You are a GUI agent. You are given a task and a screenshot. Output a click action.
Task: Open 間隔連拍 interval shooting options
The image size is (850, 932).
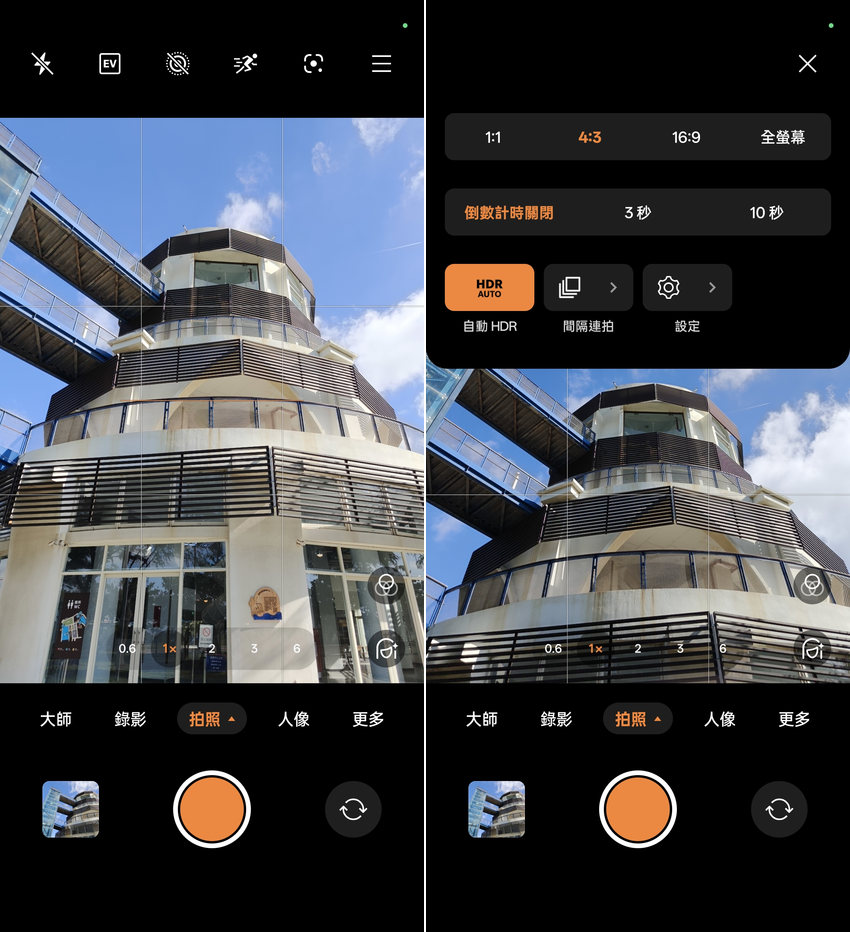pyautogui.click(x=588, y=288)
